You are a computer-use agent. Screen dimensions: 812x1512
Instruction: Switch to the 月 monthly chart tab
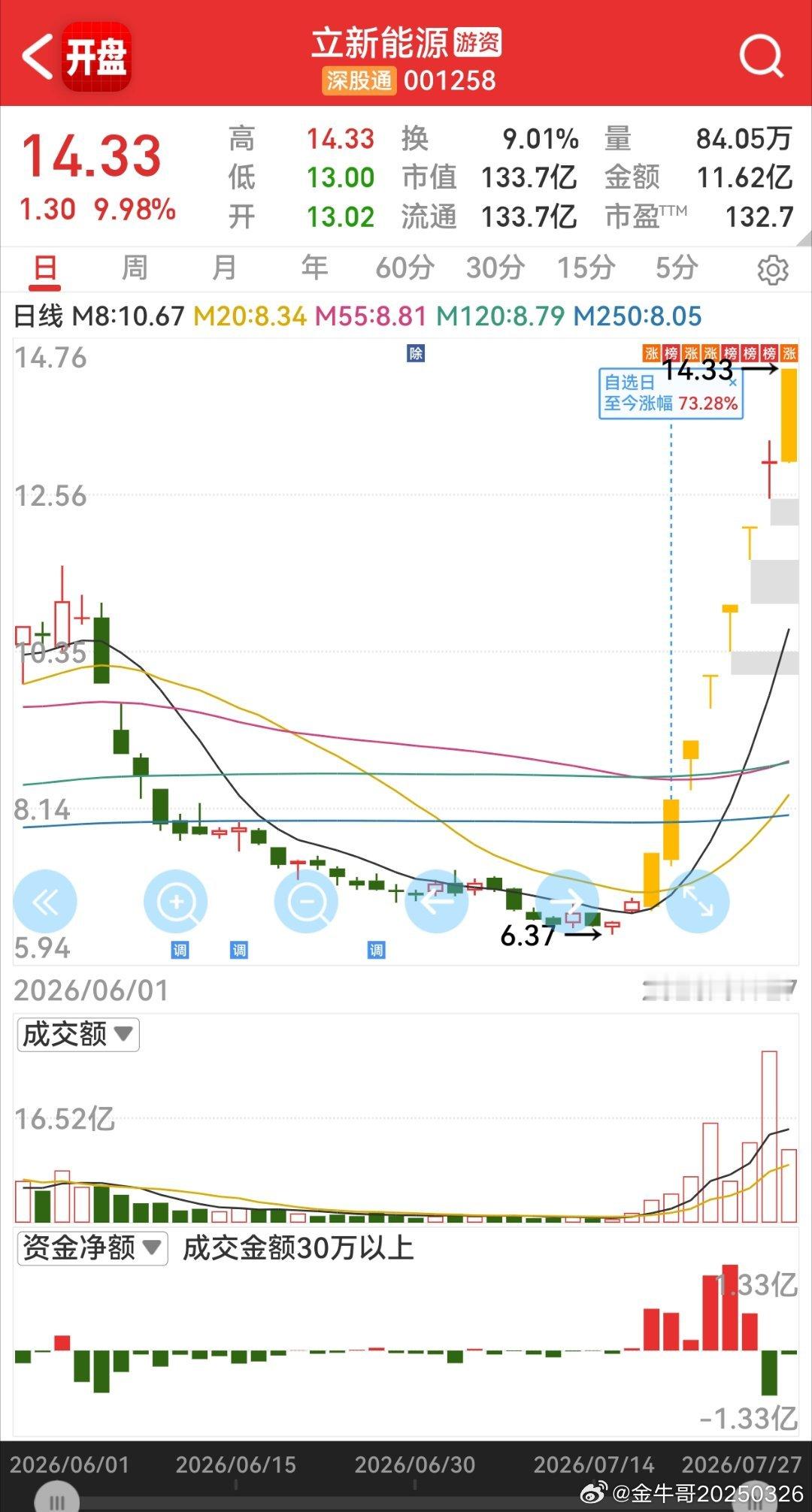pos(224,268)
